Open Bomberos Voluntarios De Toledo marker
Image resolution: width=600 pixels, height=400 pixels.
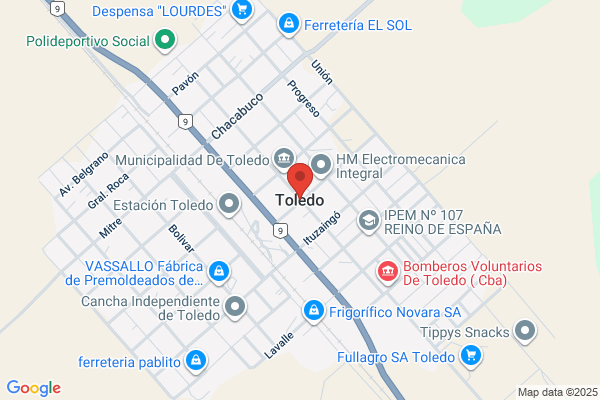pos(388,273)
